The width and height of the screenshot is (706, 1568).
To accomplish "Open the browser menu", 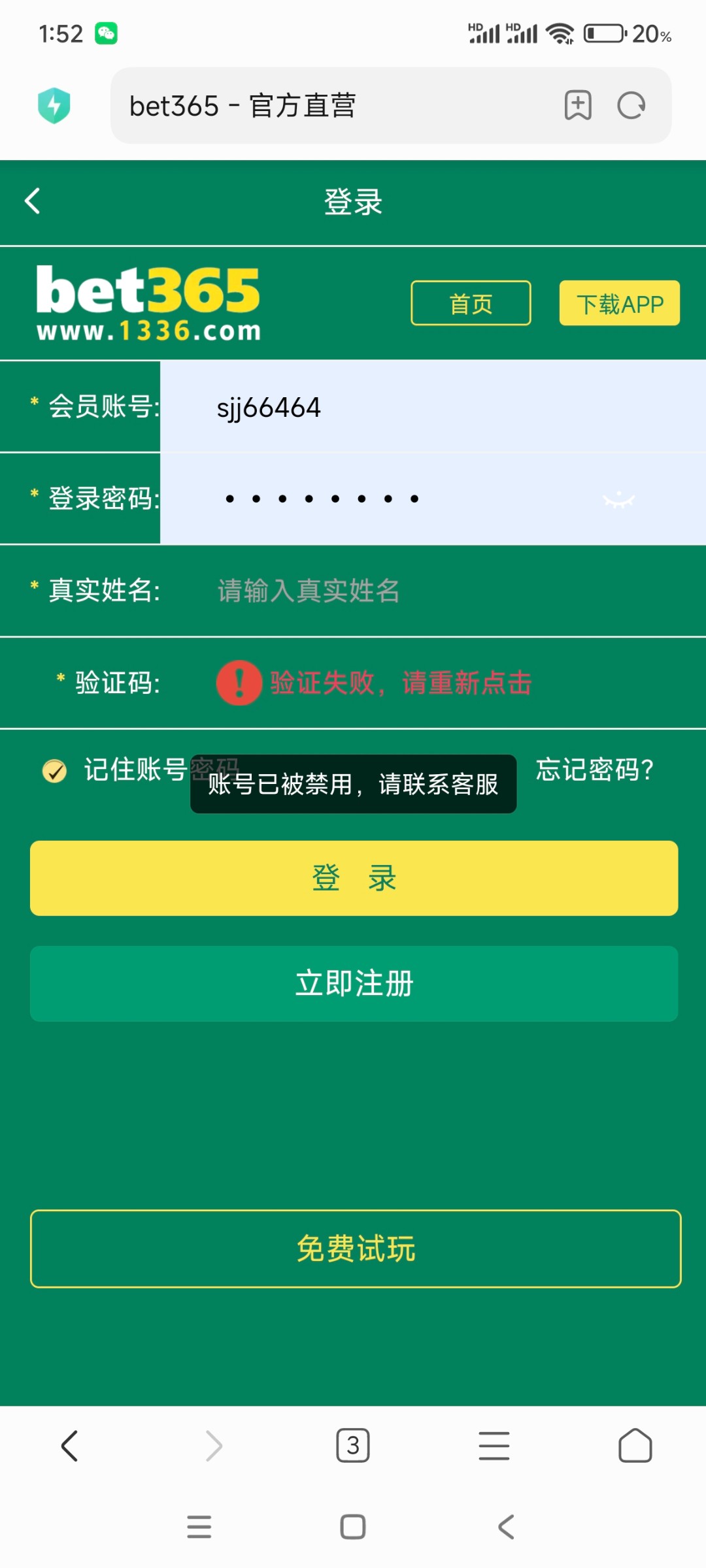I will pos(494,1446).
